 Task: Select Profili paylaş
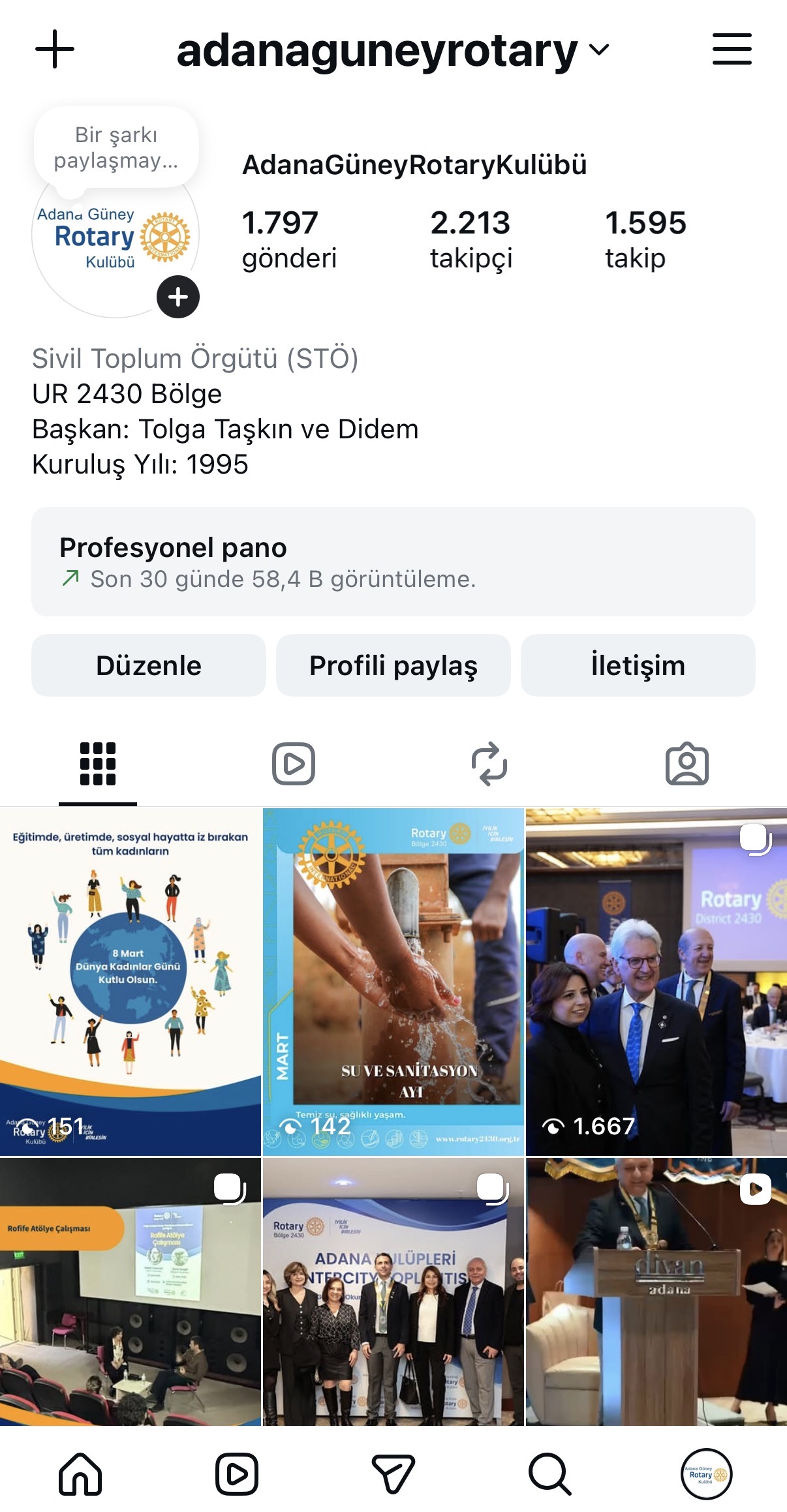(x=393, y=665)
